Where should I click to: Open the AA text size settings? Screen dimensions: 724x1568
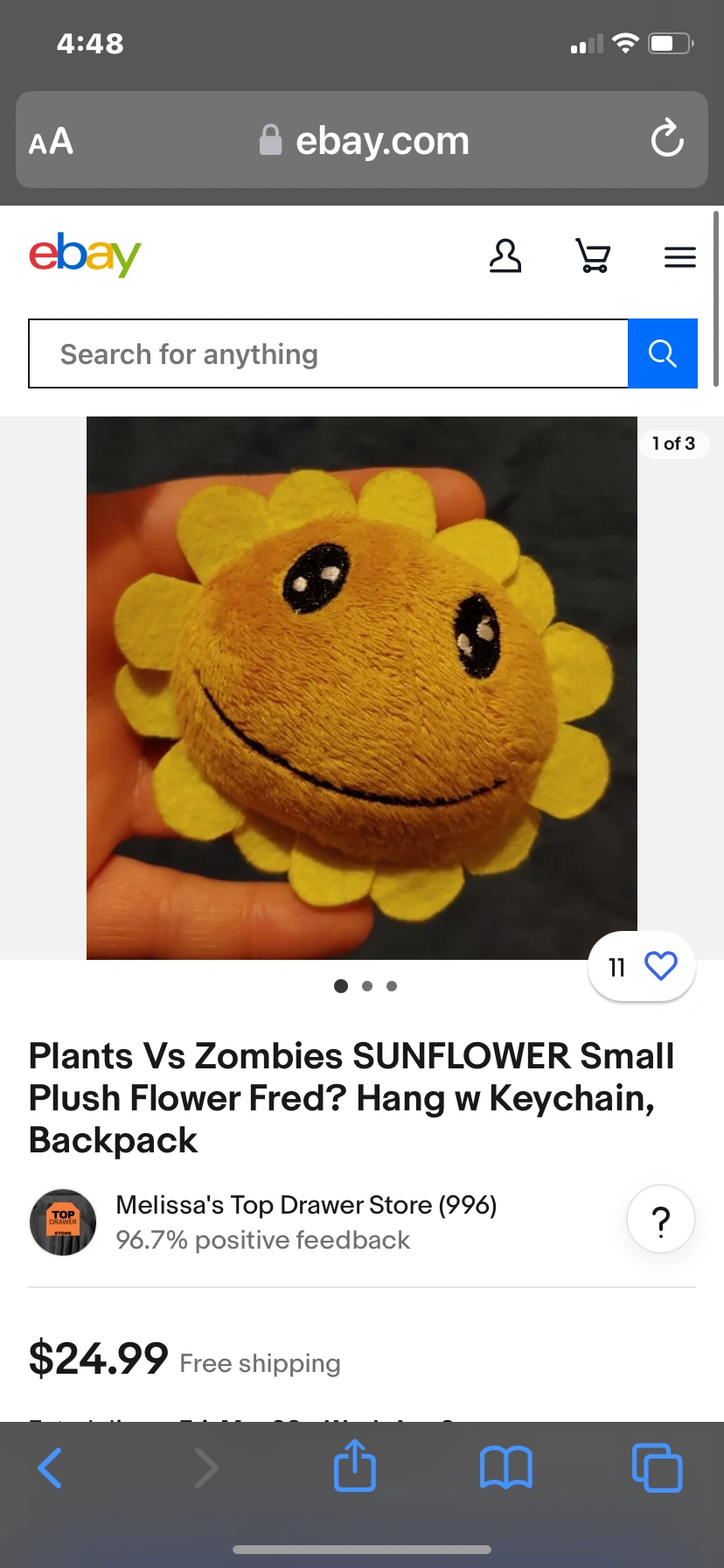(x=50, y=140)
